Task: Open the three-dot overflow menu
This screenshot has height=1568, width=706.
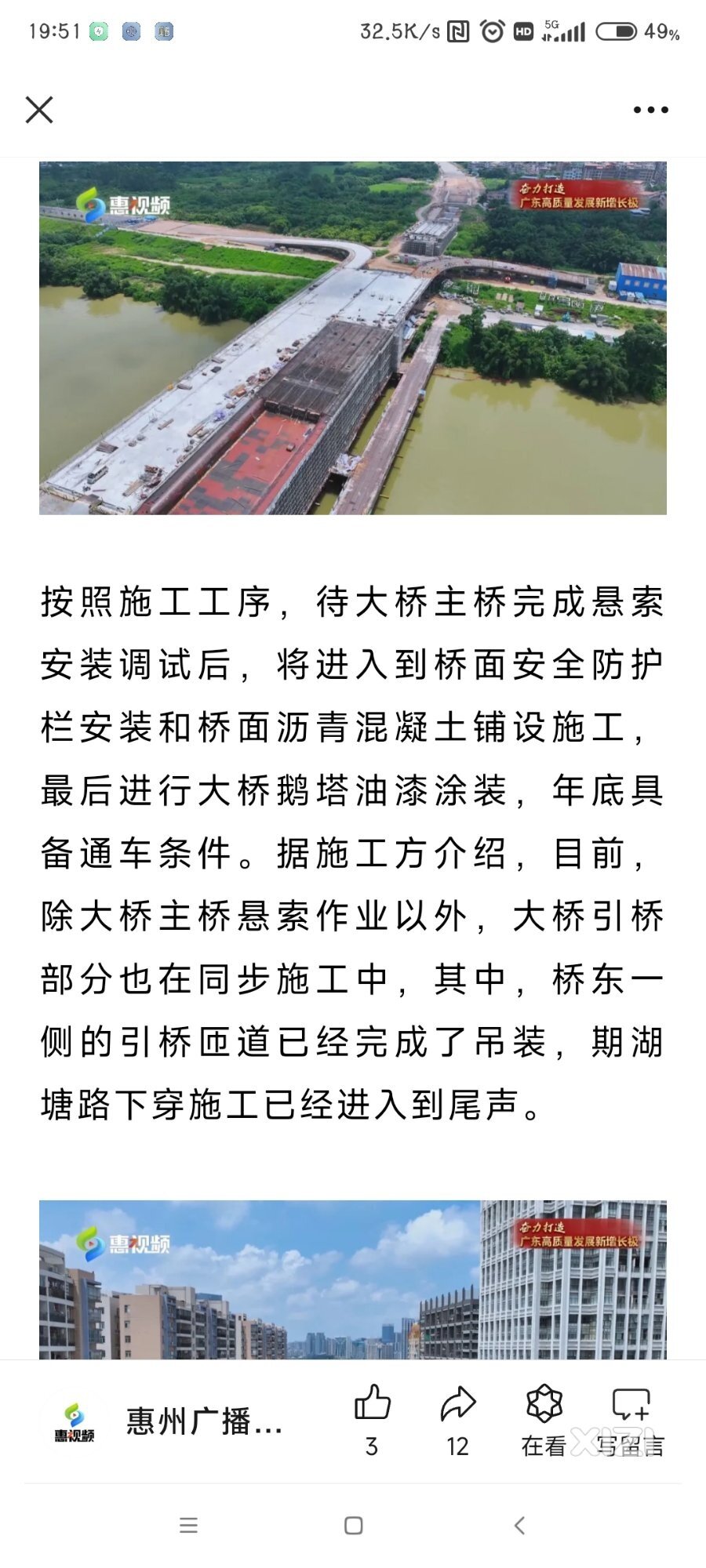Action: coord(650,110)
